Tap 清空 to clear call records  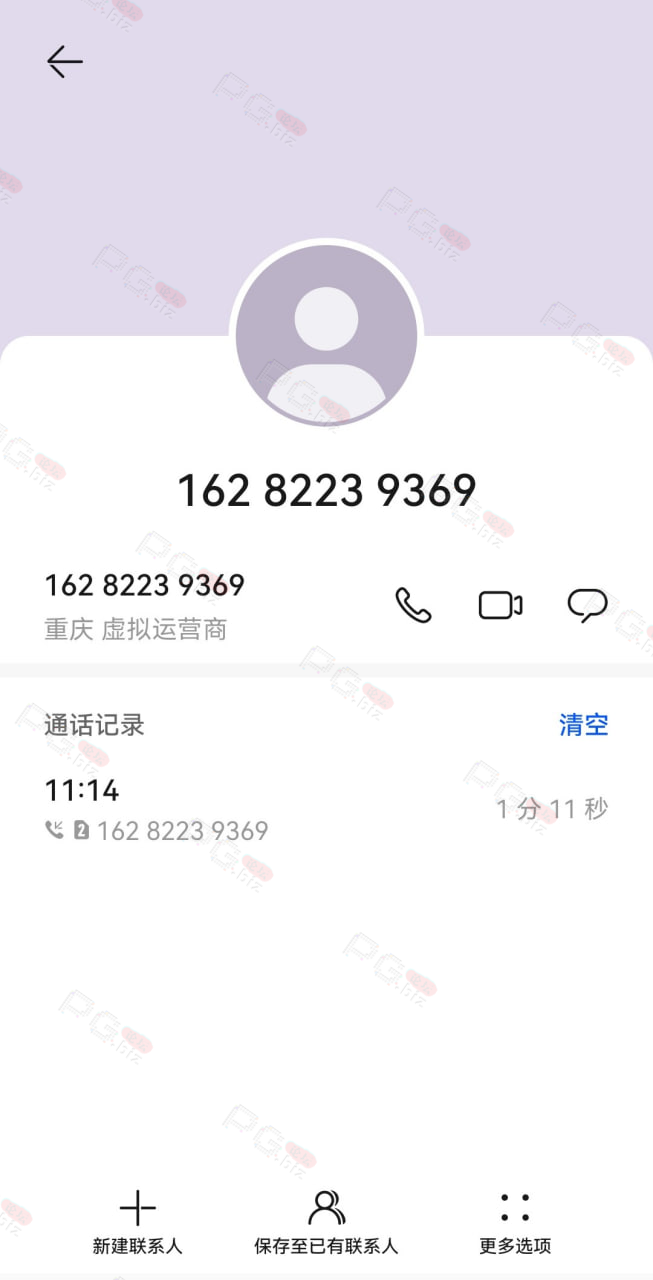point(584,724)
